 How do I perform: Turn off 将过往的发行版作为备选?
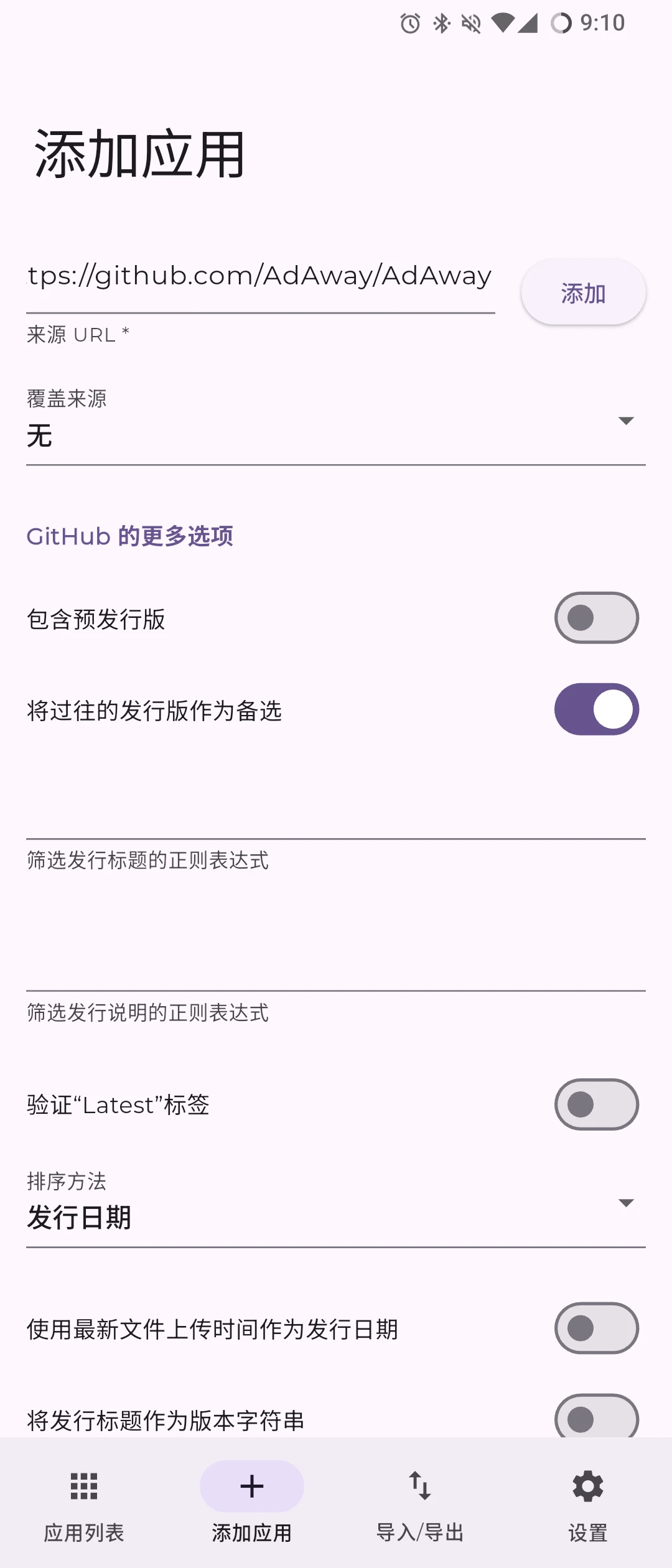click(596, 709)
